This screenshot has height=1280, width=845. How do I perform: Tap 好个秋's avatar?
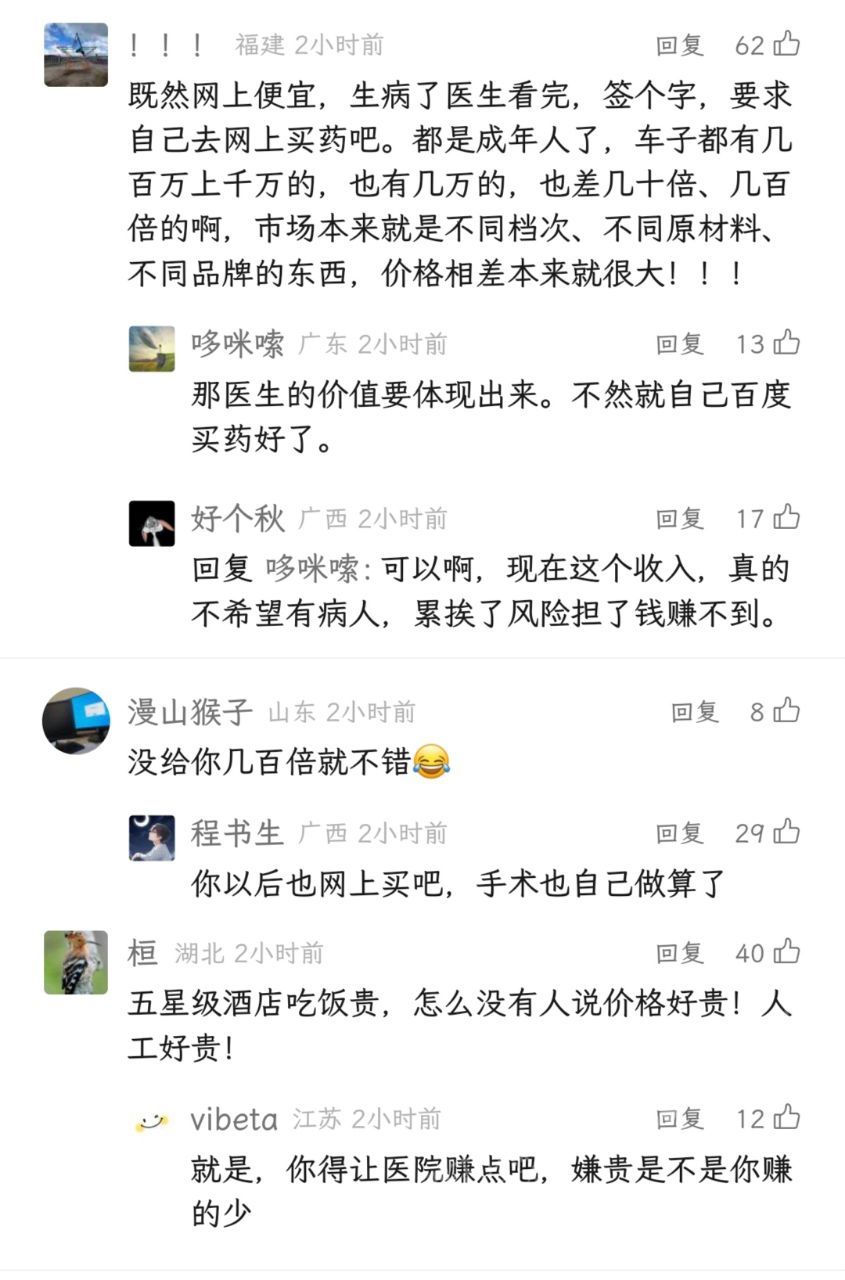pos(152,523)
